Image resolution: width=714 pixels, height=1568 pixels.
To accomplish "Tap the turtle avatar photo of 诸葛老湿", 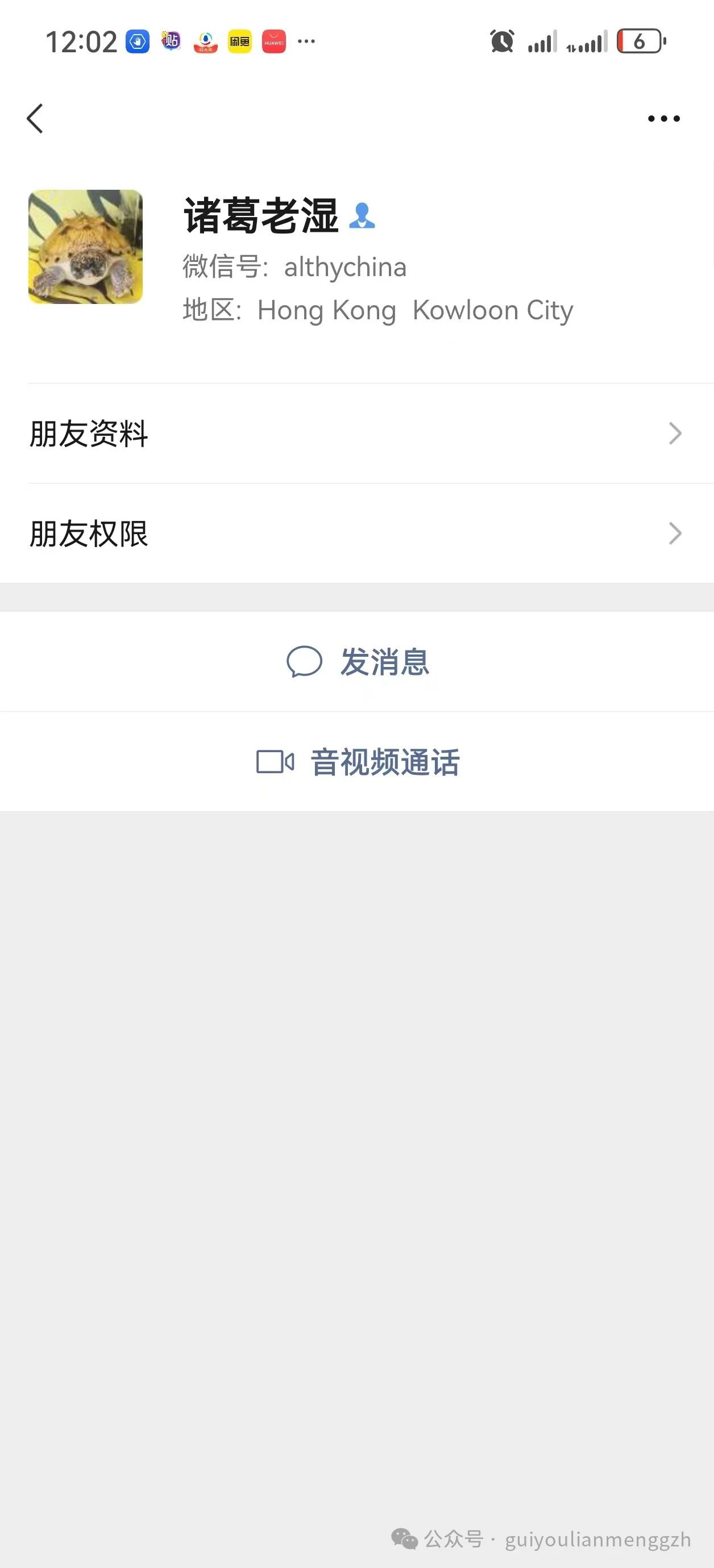I will click(x=85, y=245).
